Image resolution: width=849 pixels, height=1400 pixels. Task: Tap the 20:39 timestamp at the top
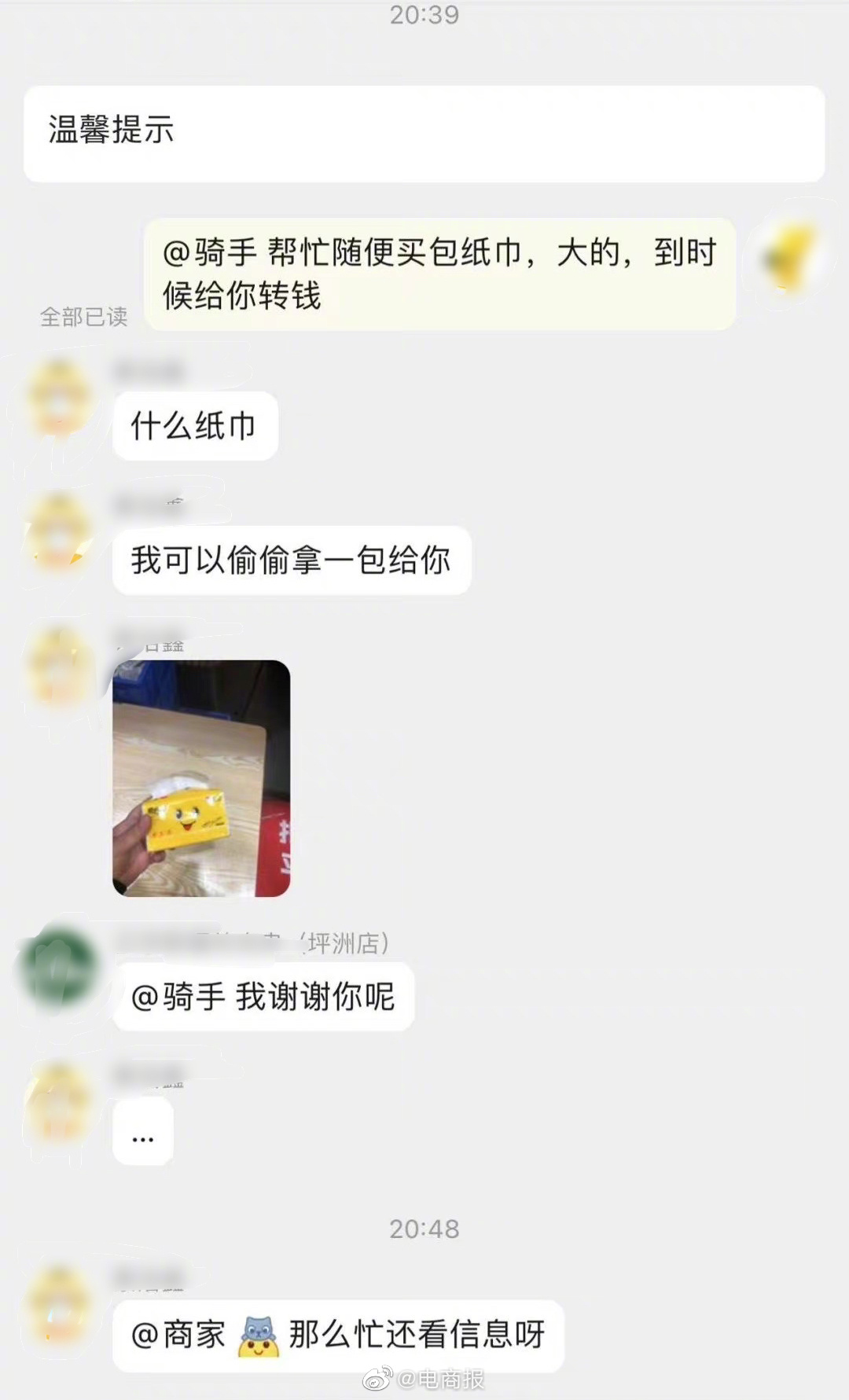pyautogui.click(x=424, y=16)
